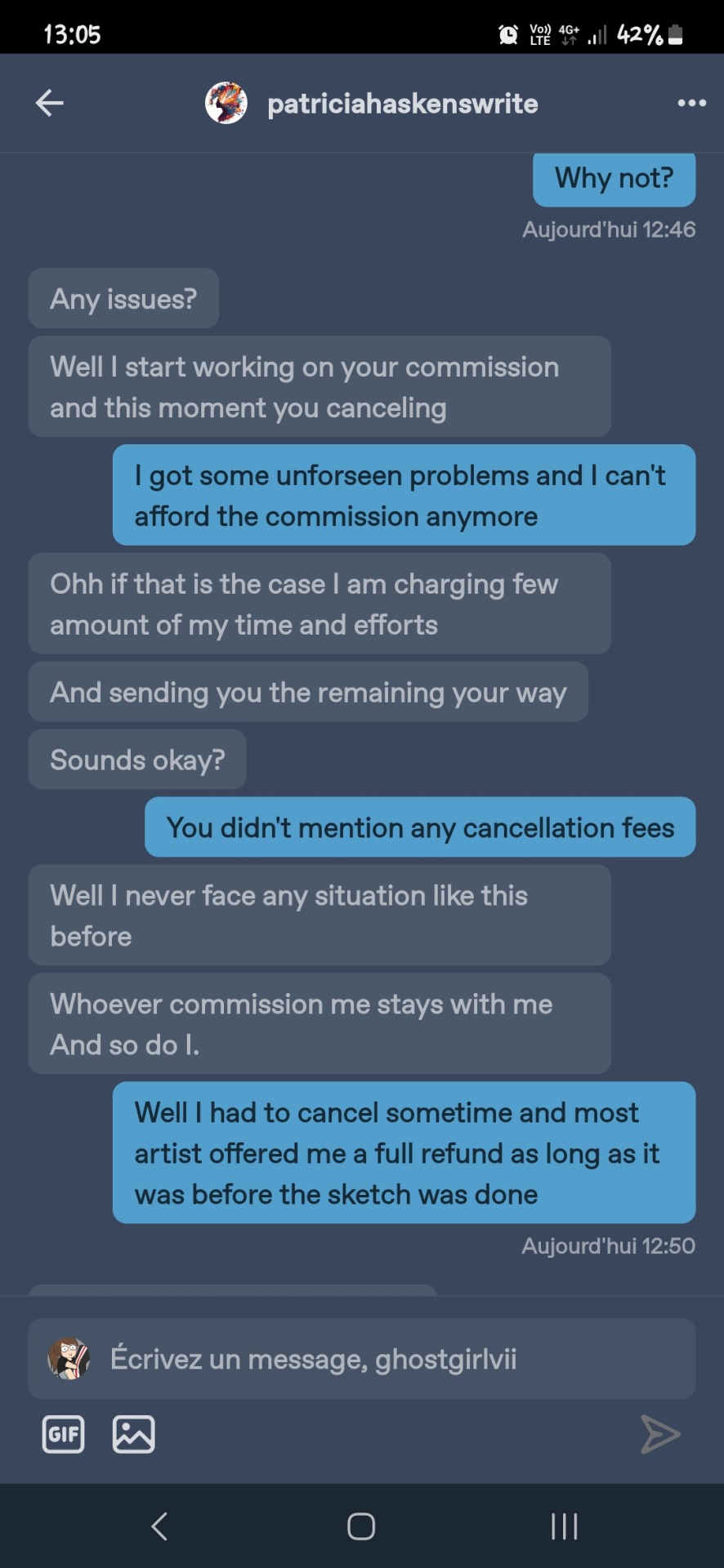Open recent apps from the navigation bar
The width and height of the screenshot is (724, 1568).
point(564,1526)
